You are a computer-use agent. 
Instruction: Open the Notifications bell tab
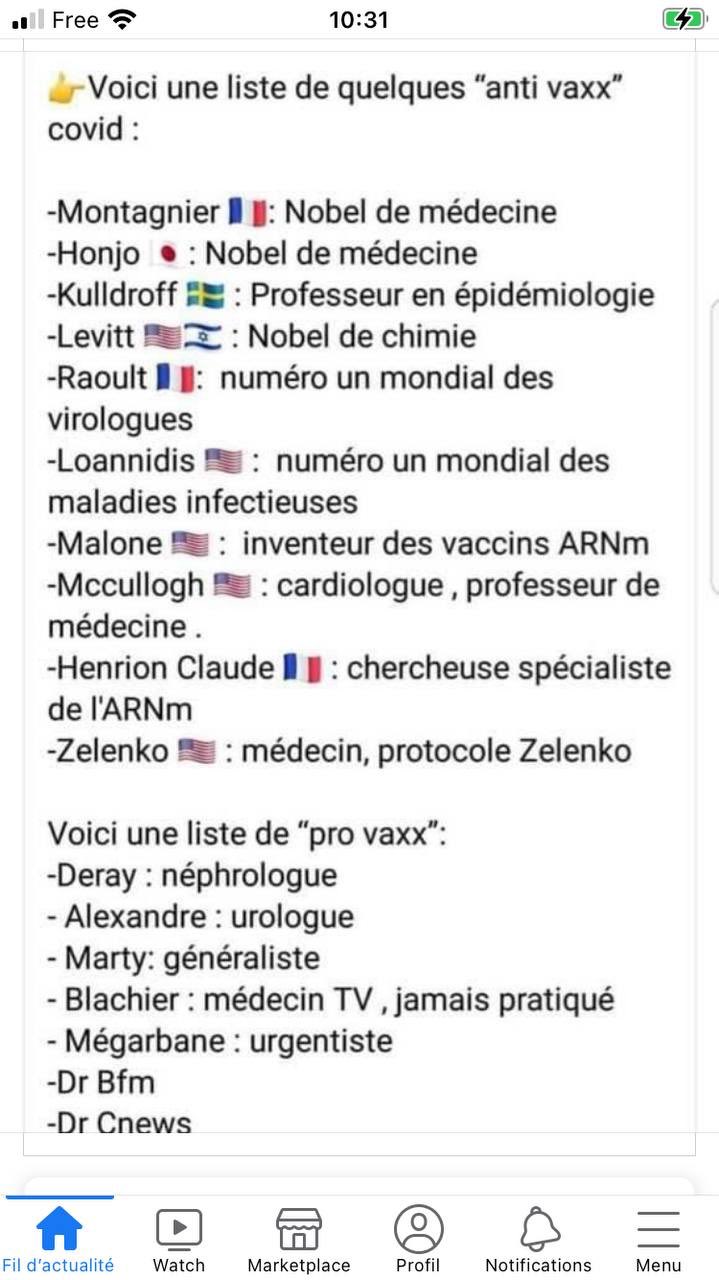point(539,1238)
